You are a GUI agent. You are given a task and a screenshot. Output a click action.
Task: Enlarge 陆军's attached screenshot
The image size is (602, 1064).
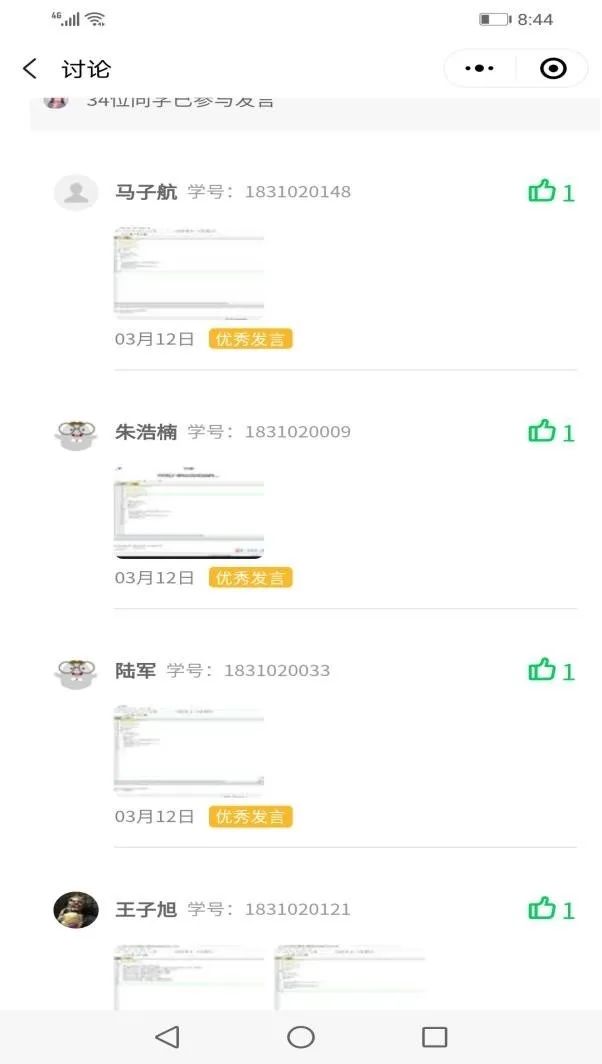coord(189,750)
